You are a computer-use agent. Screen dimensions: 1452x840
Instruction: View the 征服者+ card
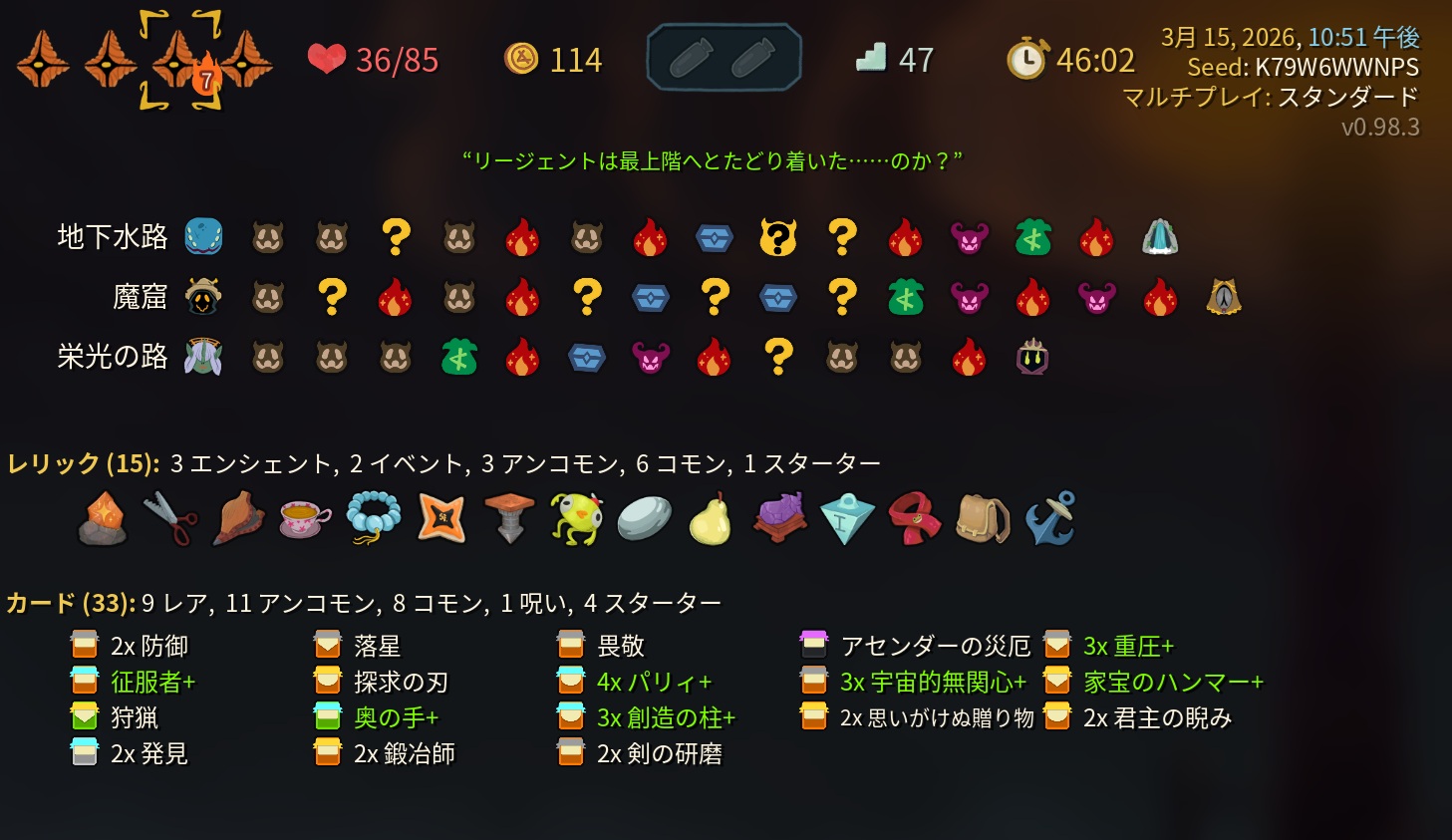click(x=134, y=682)
